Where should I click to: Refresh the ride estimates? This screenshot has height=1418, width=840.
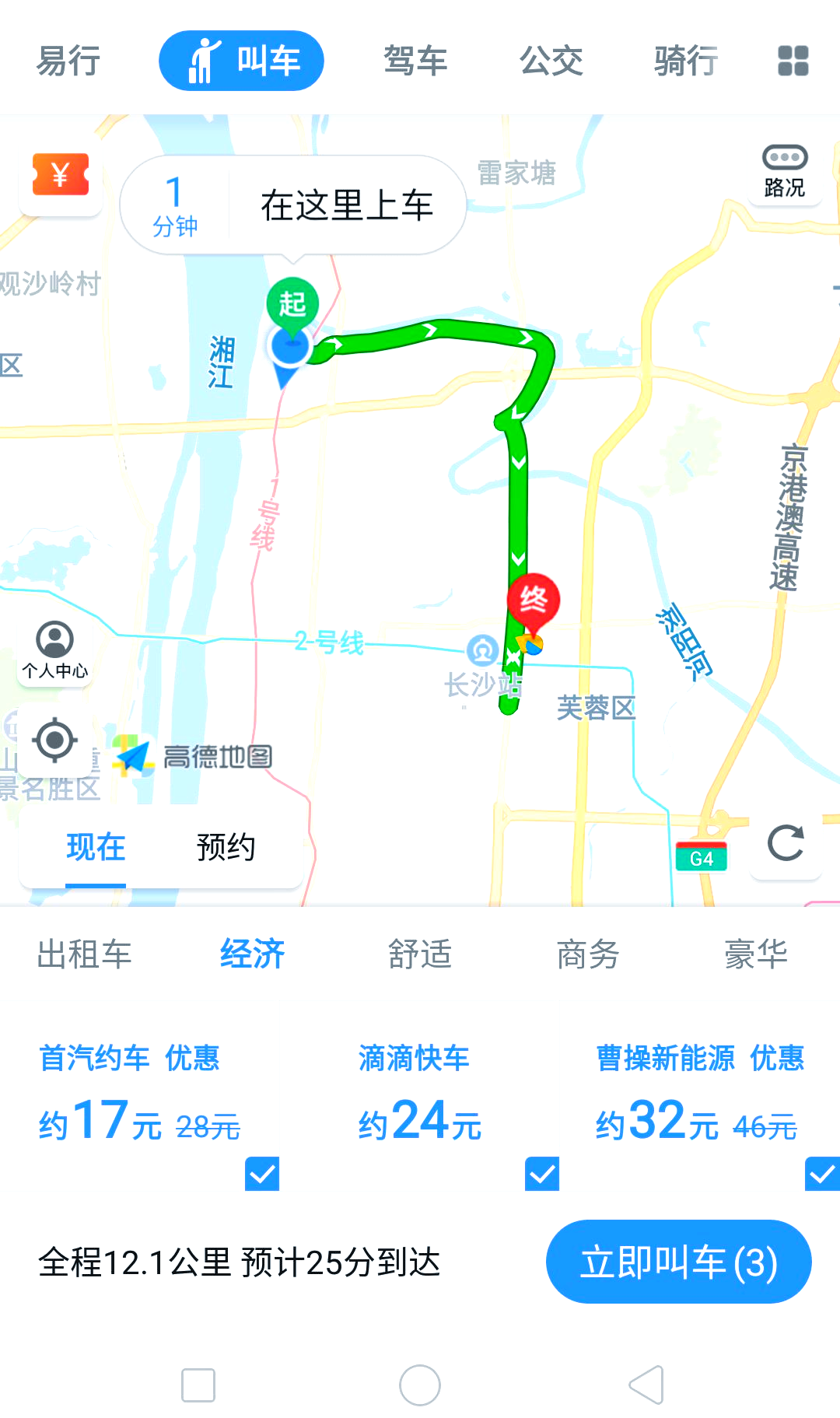(x=786, y=843)
